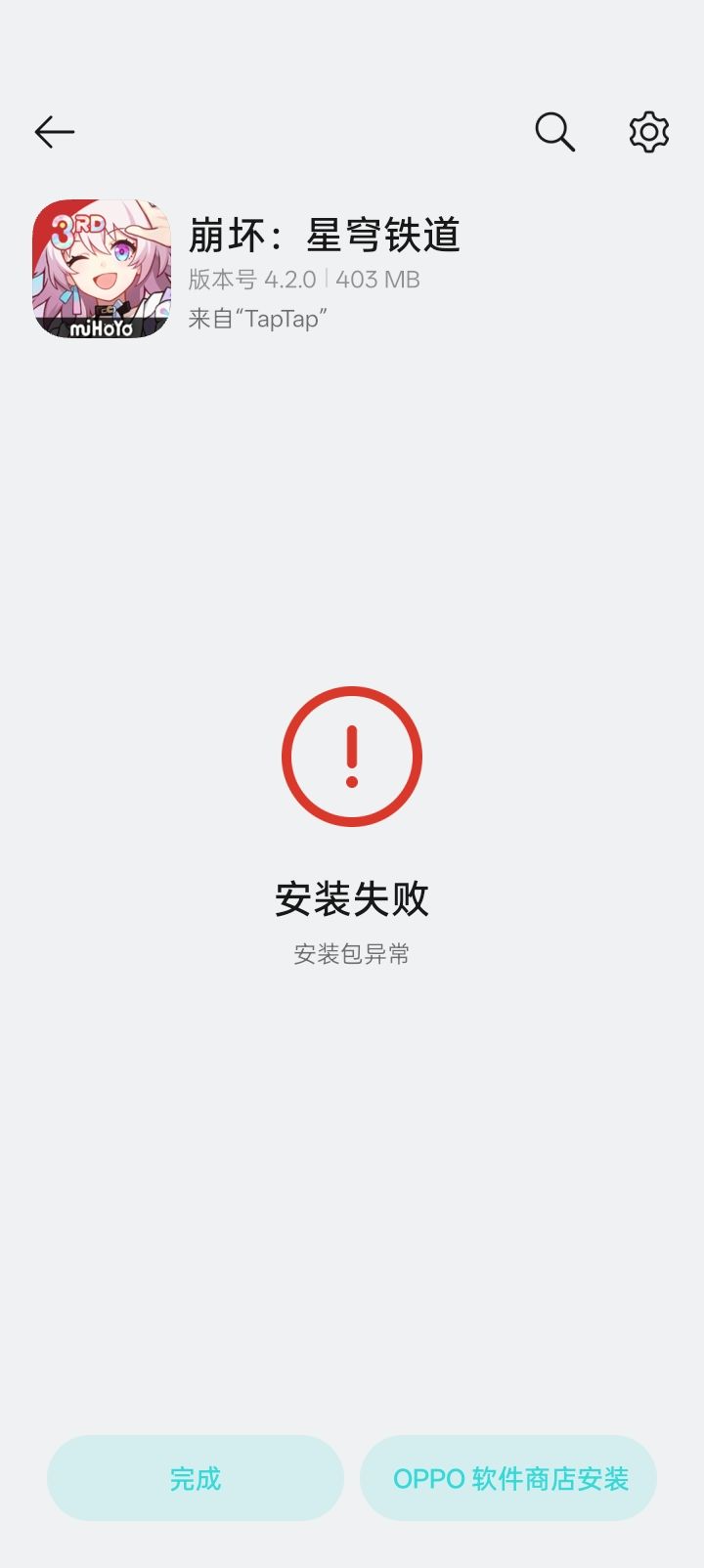Image resolution: width=704 pixels, height=1568 pixels.
Task: Go back using the arrow at top left
Action: [56, 131]
